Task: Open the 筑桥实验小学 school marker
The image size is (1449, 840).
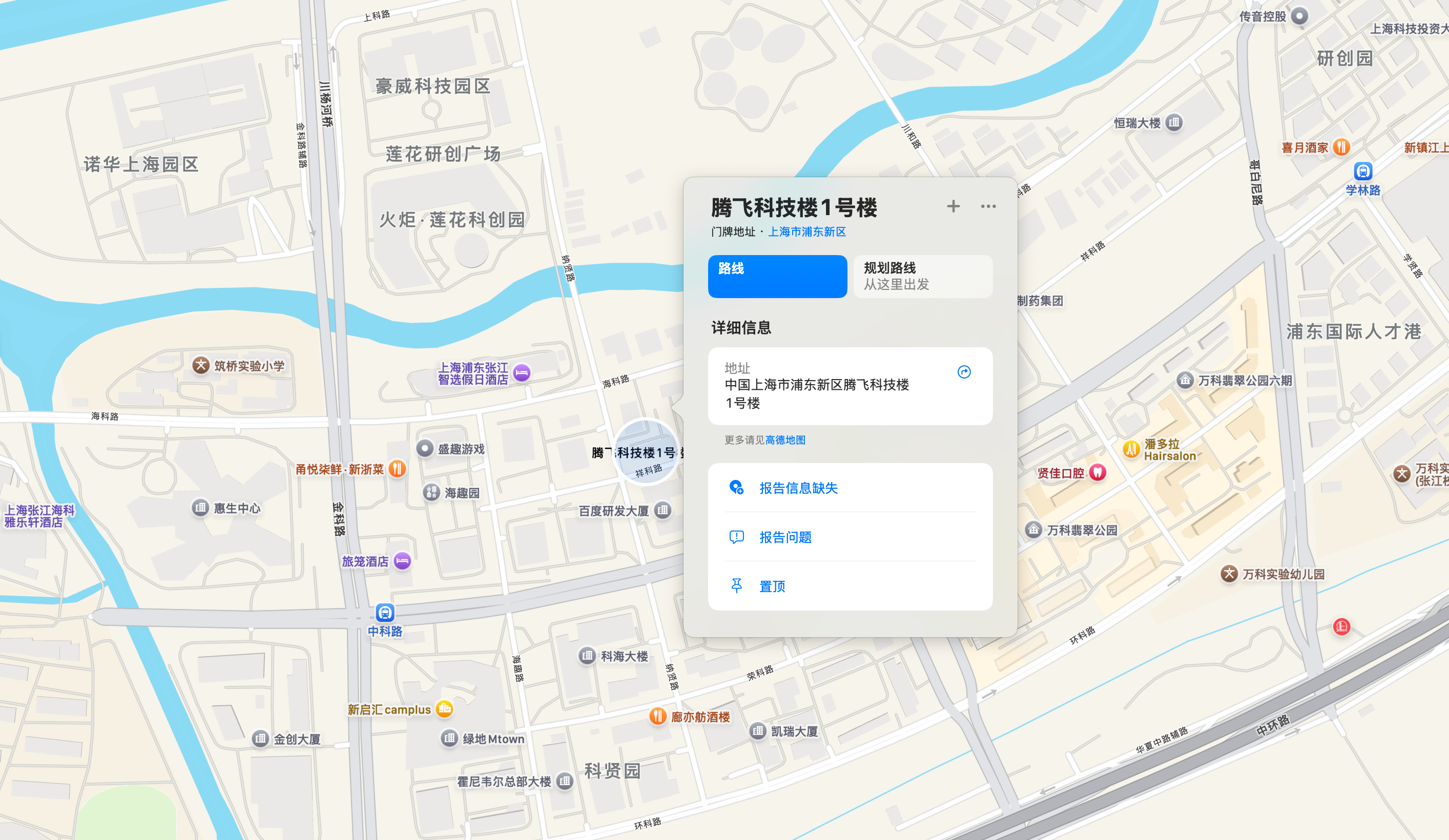Action: (x=201, y=365)
